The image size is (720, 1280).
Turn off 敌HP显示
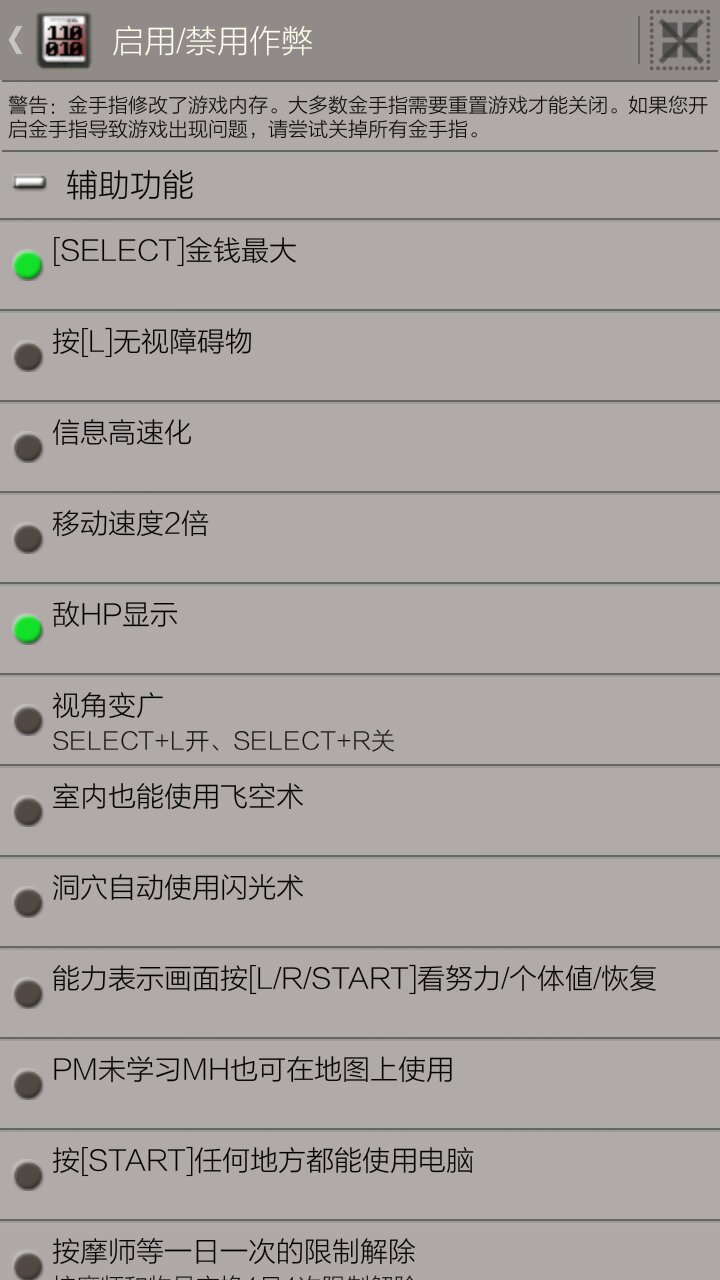[360, 629]
